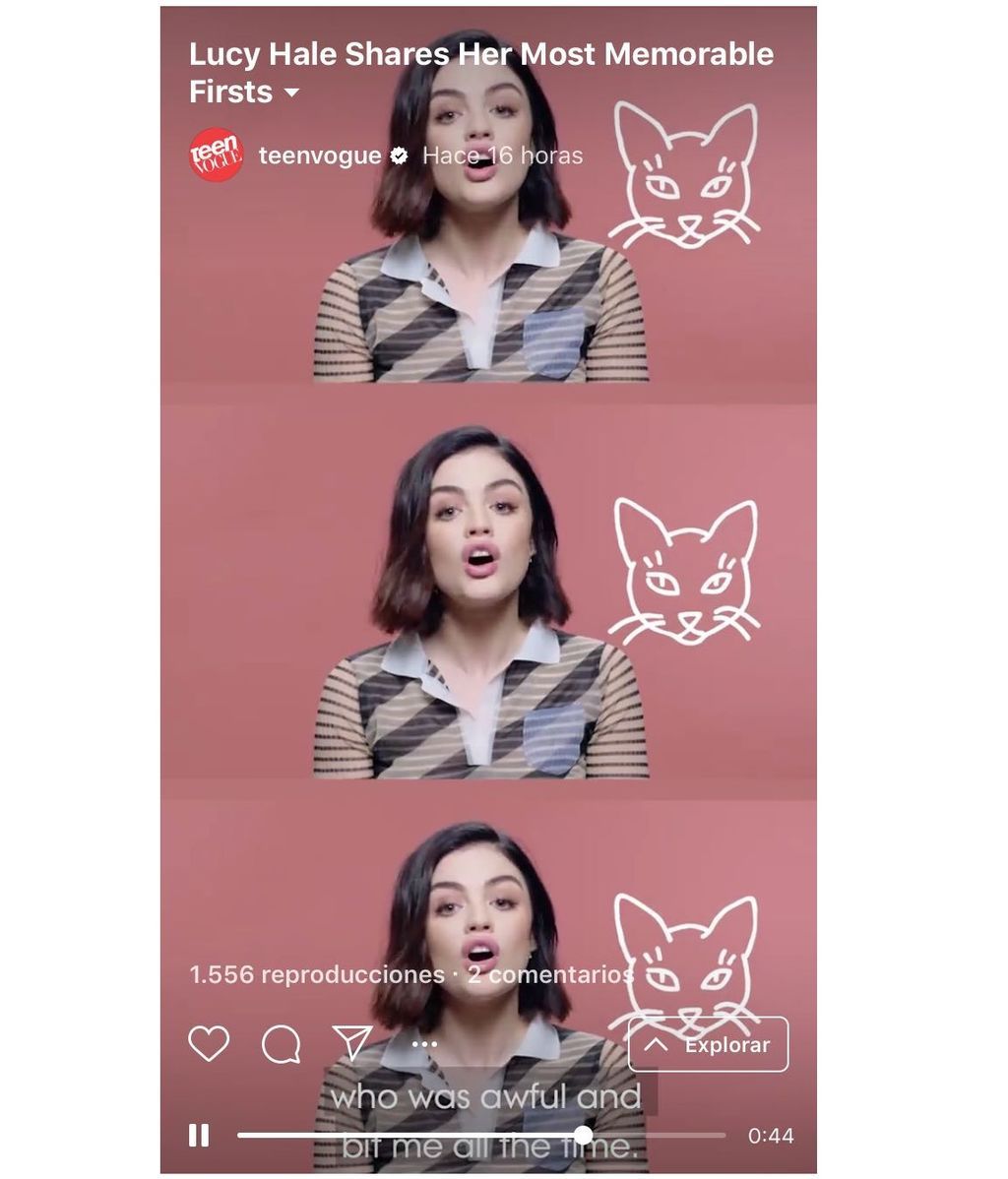
Task: Open the comment bubble
Action: coord(281,1044)
